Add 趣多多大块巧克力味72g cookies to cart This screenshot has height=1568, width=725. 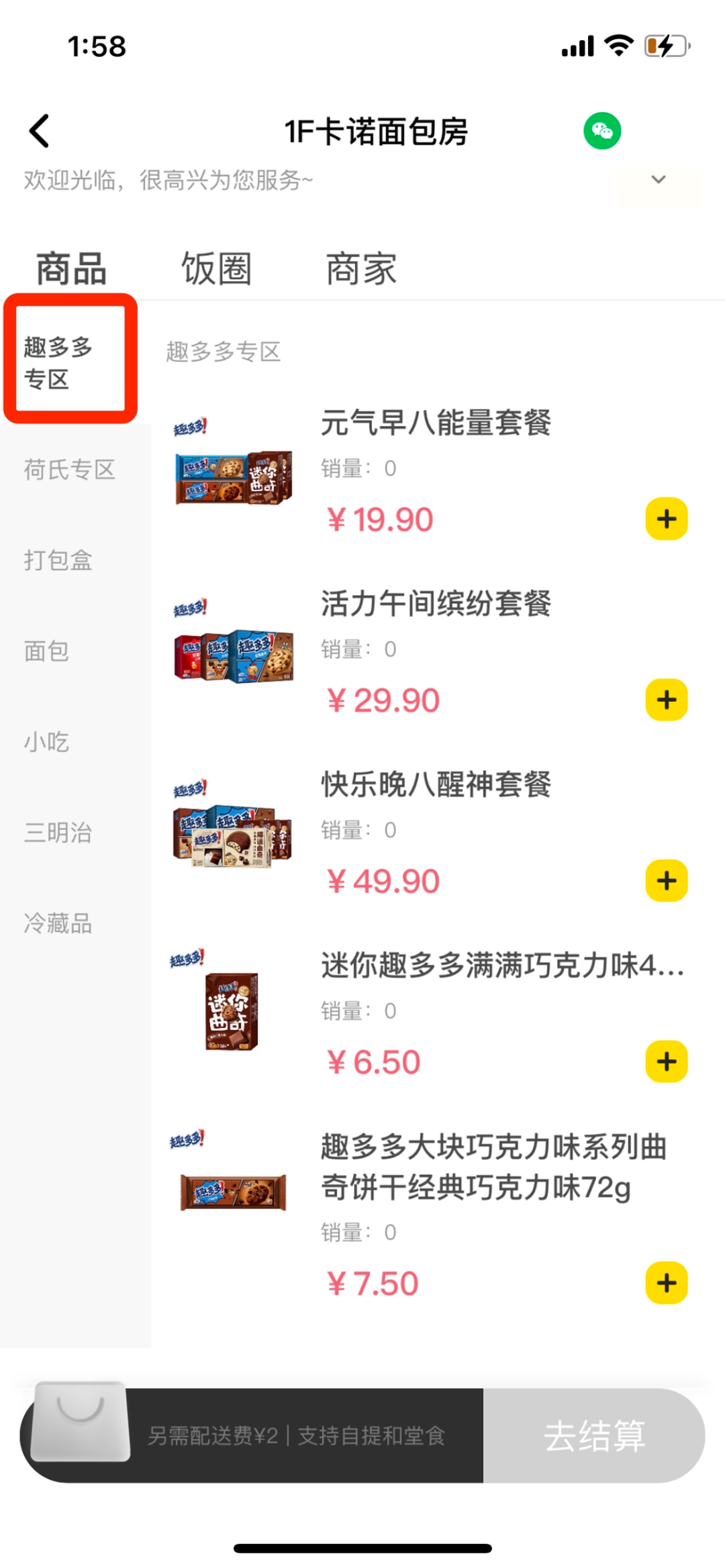click(666, 1283)
